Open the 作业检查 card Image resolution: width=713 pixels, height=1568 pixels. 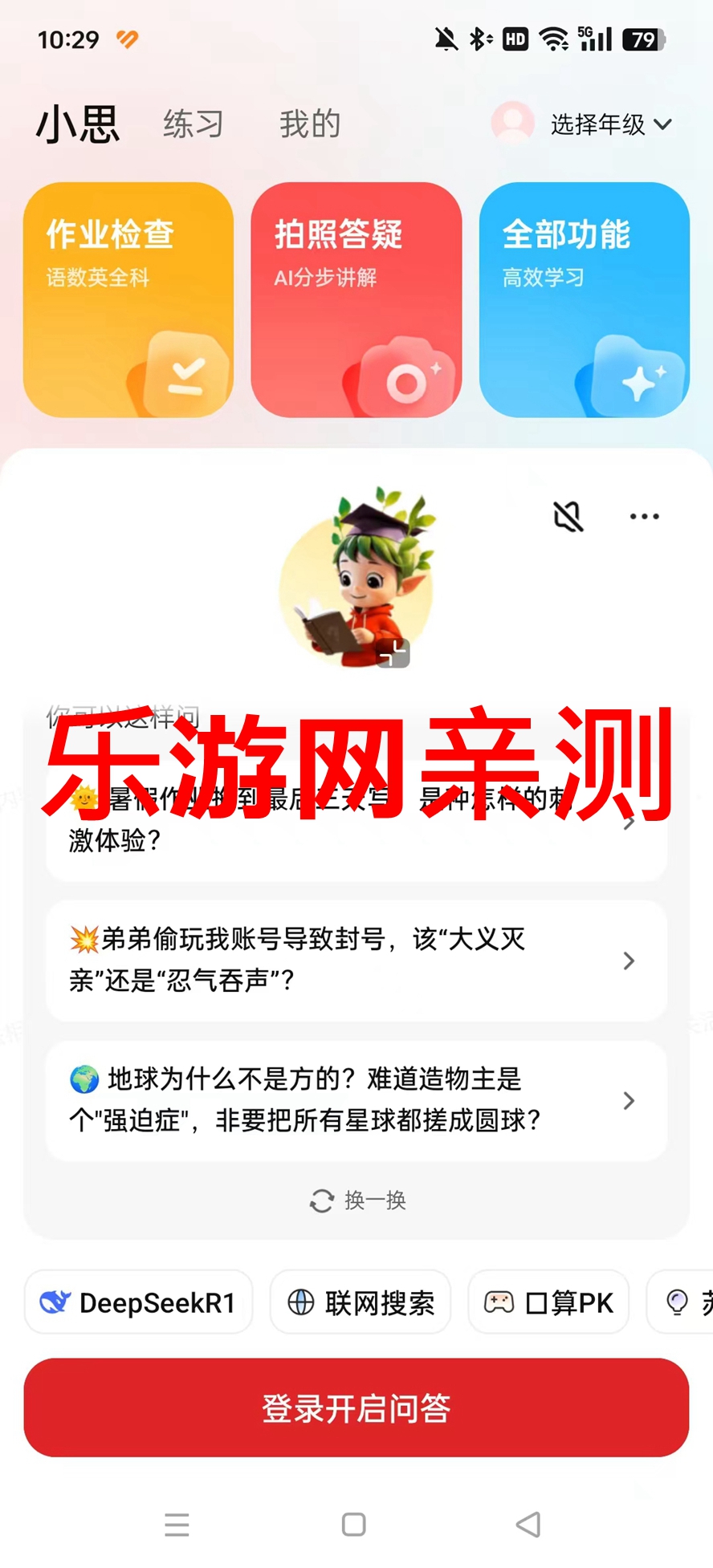click(x=128, y=299)
